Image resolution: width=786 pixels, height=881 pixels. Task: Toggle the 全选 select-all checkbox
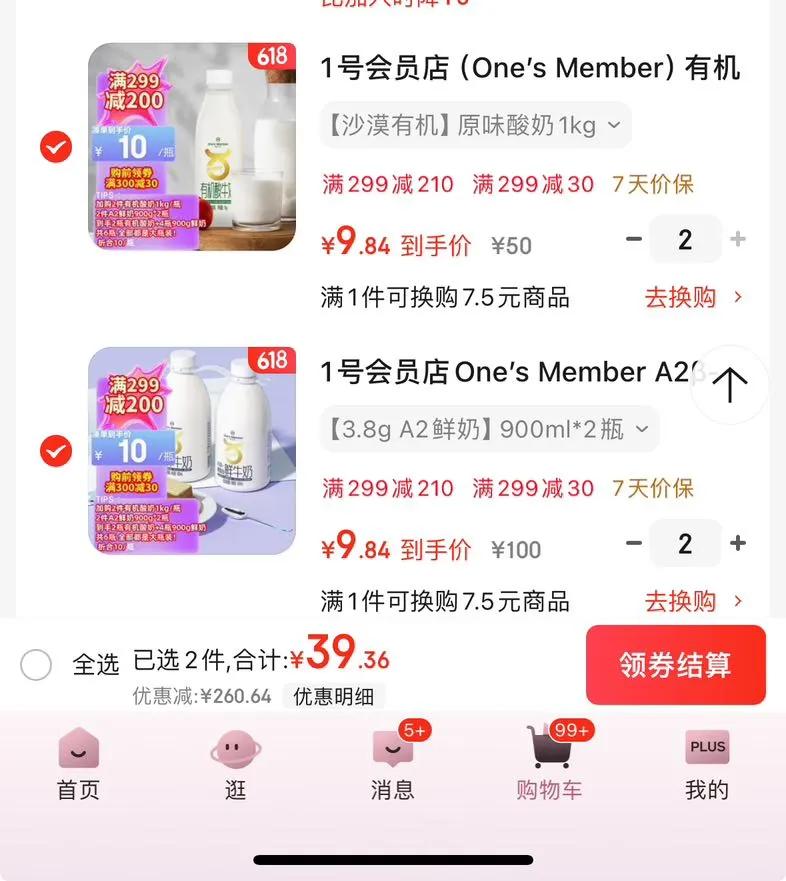click(36, 665)
